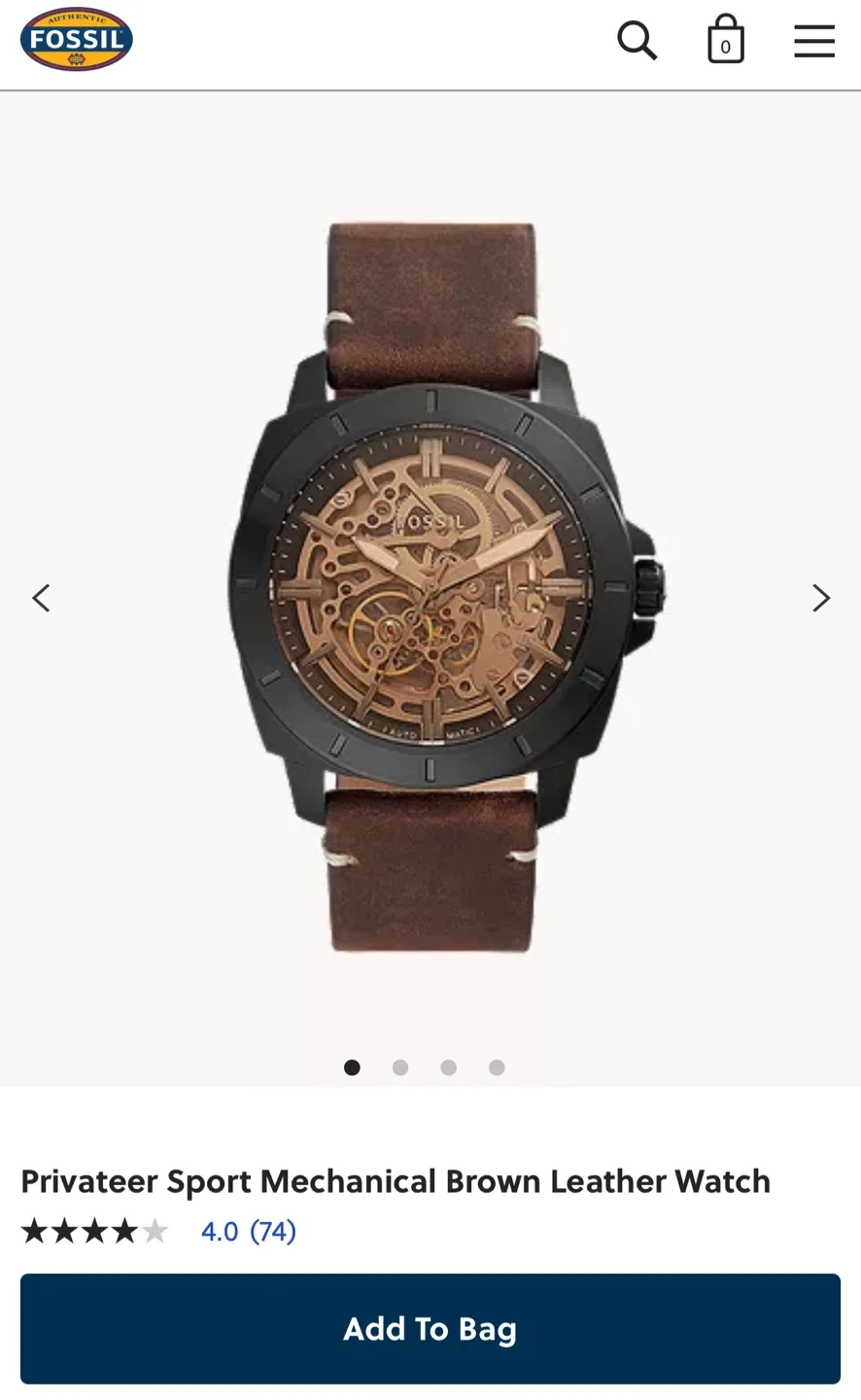The image size is (861, 1400).
Task: Open the 4.0 (74) reviews link
Action: click(248, 1231)
